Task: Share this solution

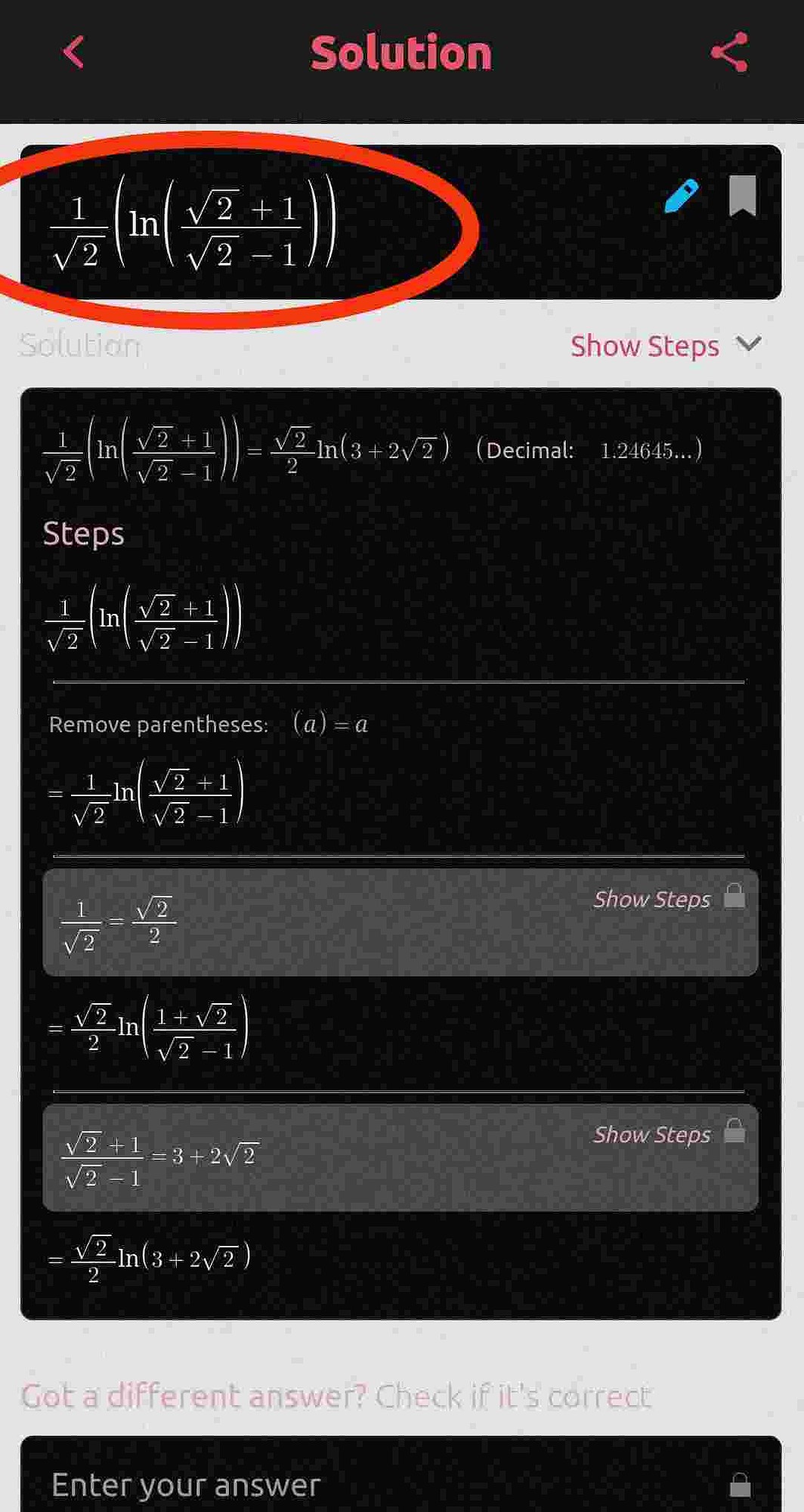Action: (x=729, y=52)
